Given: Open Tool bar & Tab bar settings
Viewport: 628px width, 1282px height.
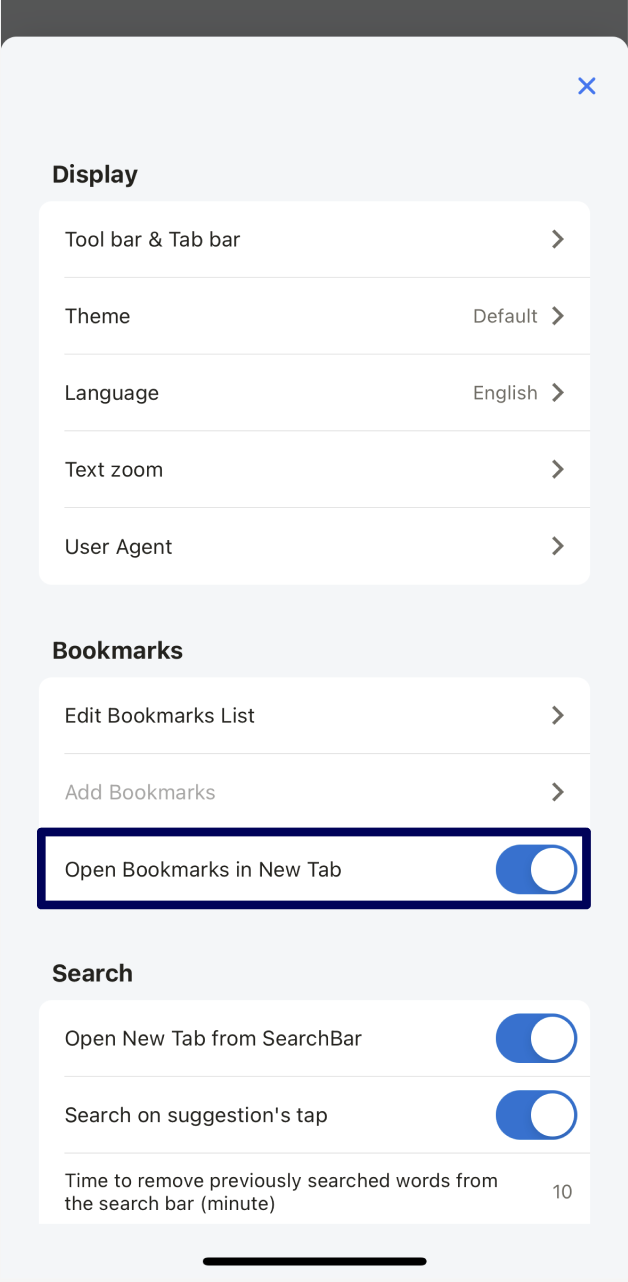Looking at the screenshot, I should [314, 240].
